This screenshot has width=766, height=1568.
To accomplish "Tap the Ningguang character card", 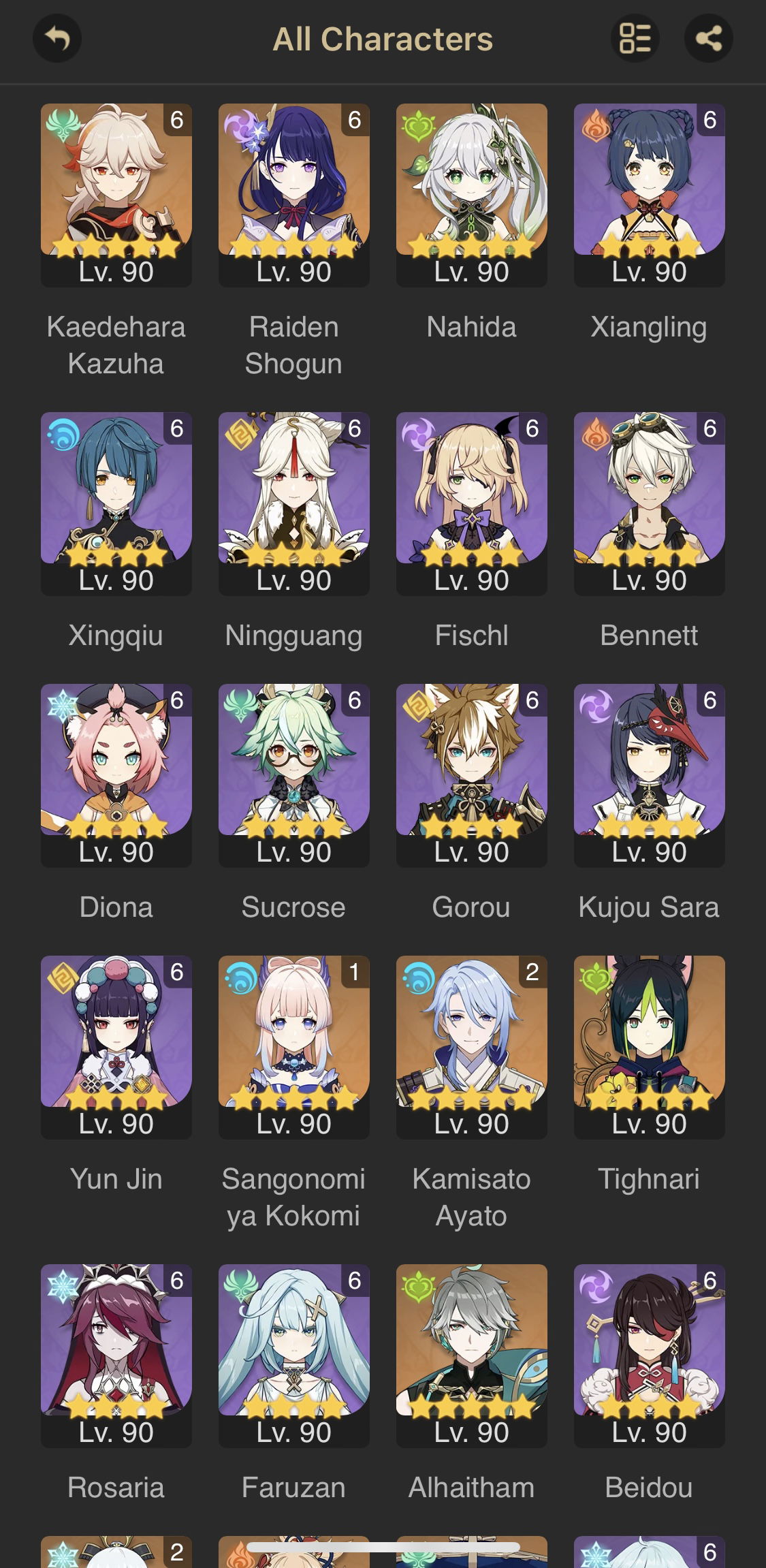I will (294, 504).
